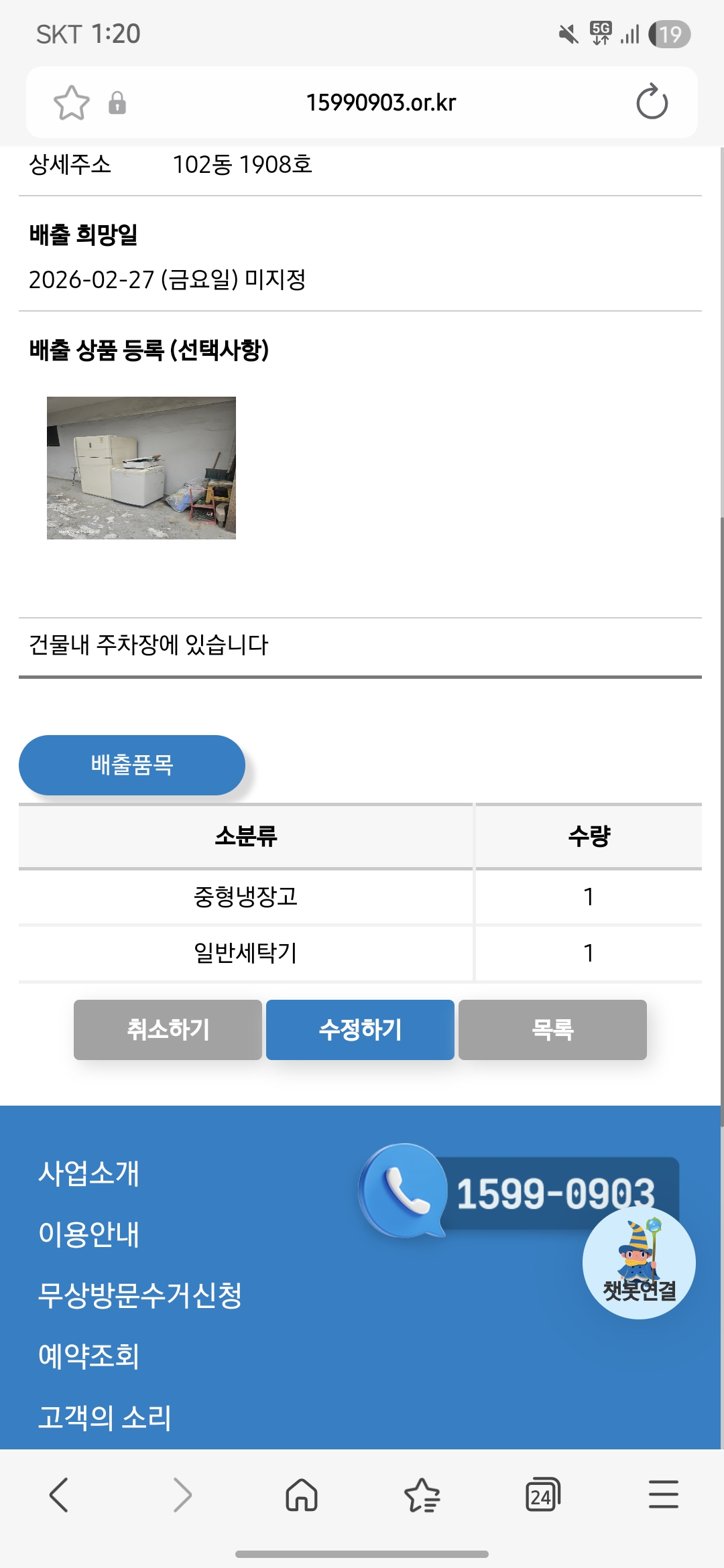Screen dimensions: 724x1568
Task: Open the browser hamburger menu
Action: click(x=664, y=1495)
